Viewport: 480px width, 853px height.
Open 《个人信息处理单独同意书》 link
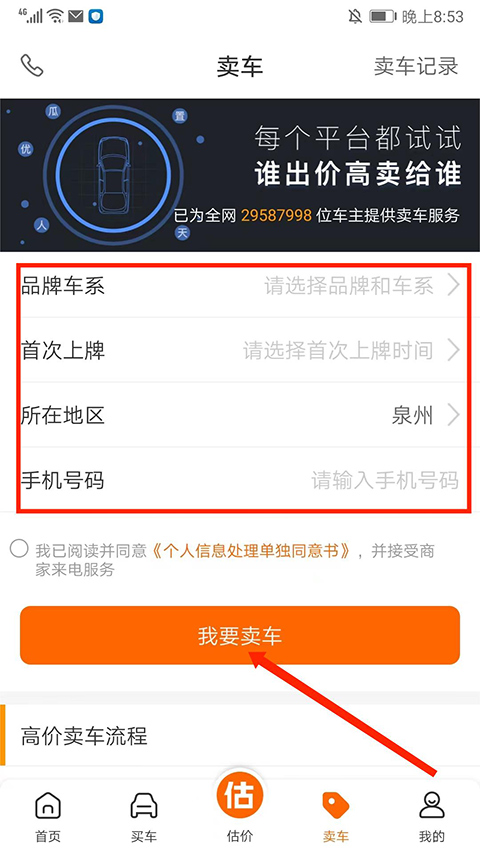point(250,551)
